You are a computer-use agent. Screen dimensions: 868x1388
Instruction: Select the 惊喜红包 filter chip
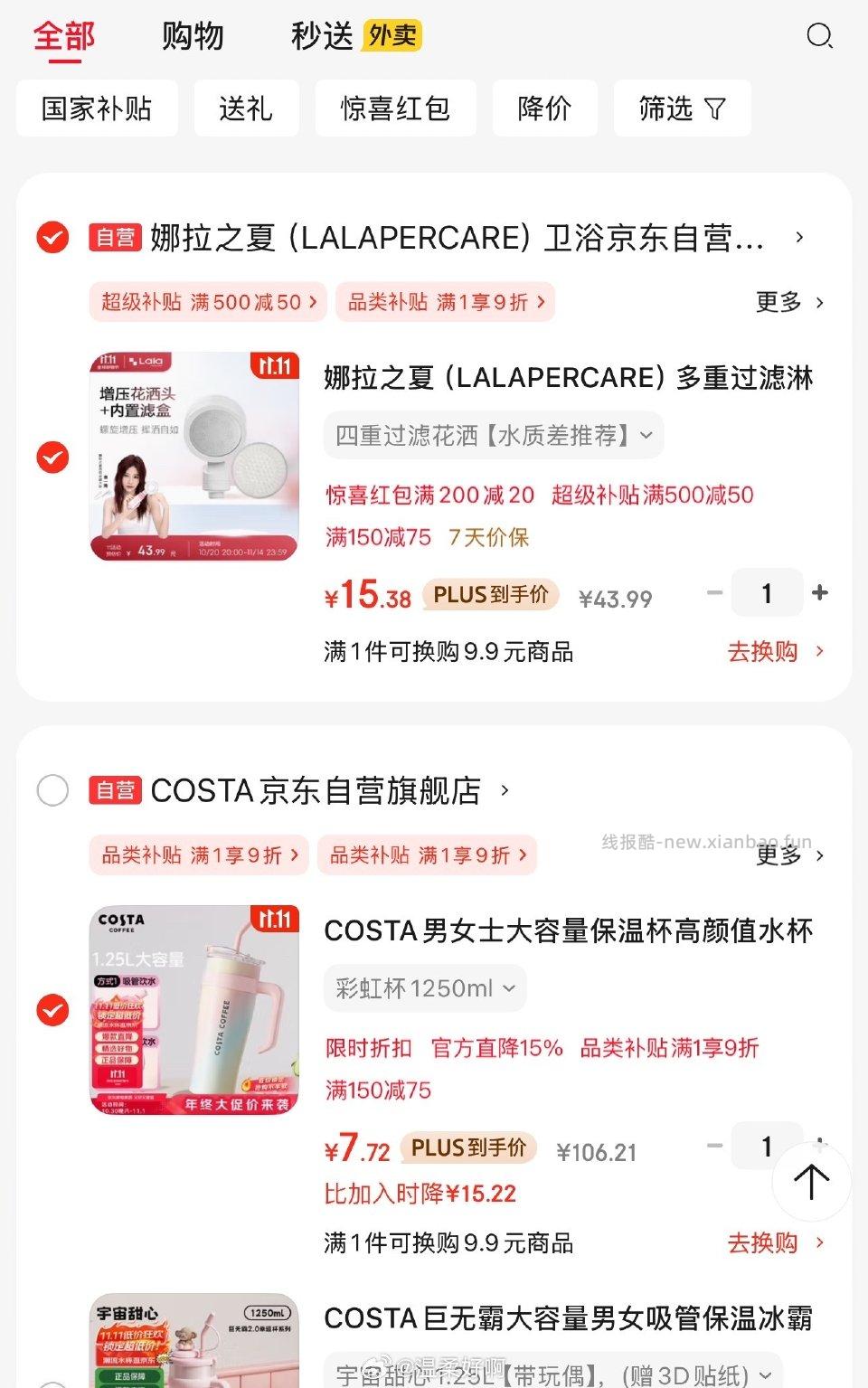click(395, 109)
